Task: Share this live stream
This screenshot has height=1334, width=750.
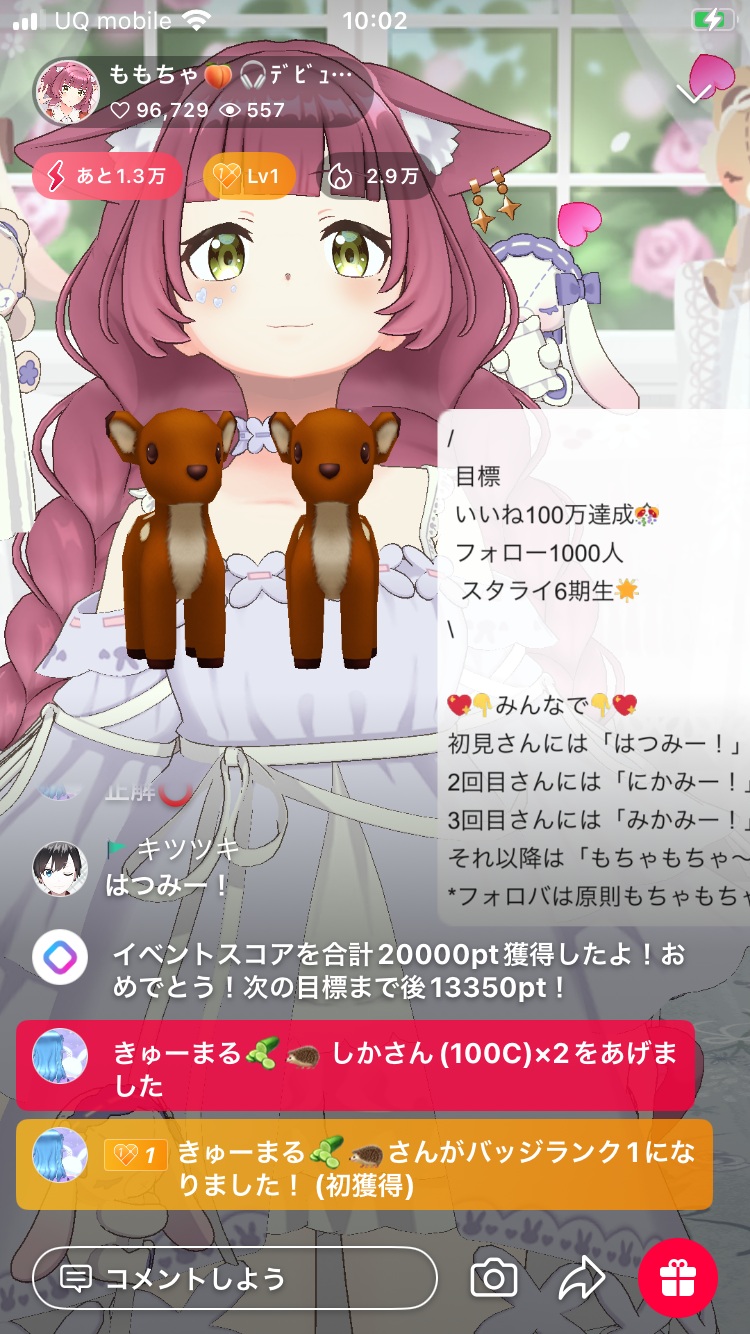Action: tap(582, 1278)
